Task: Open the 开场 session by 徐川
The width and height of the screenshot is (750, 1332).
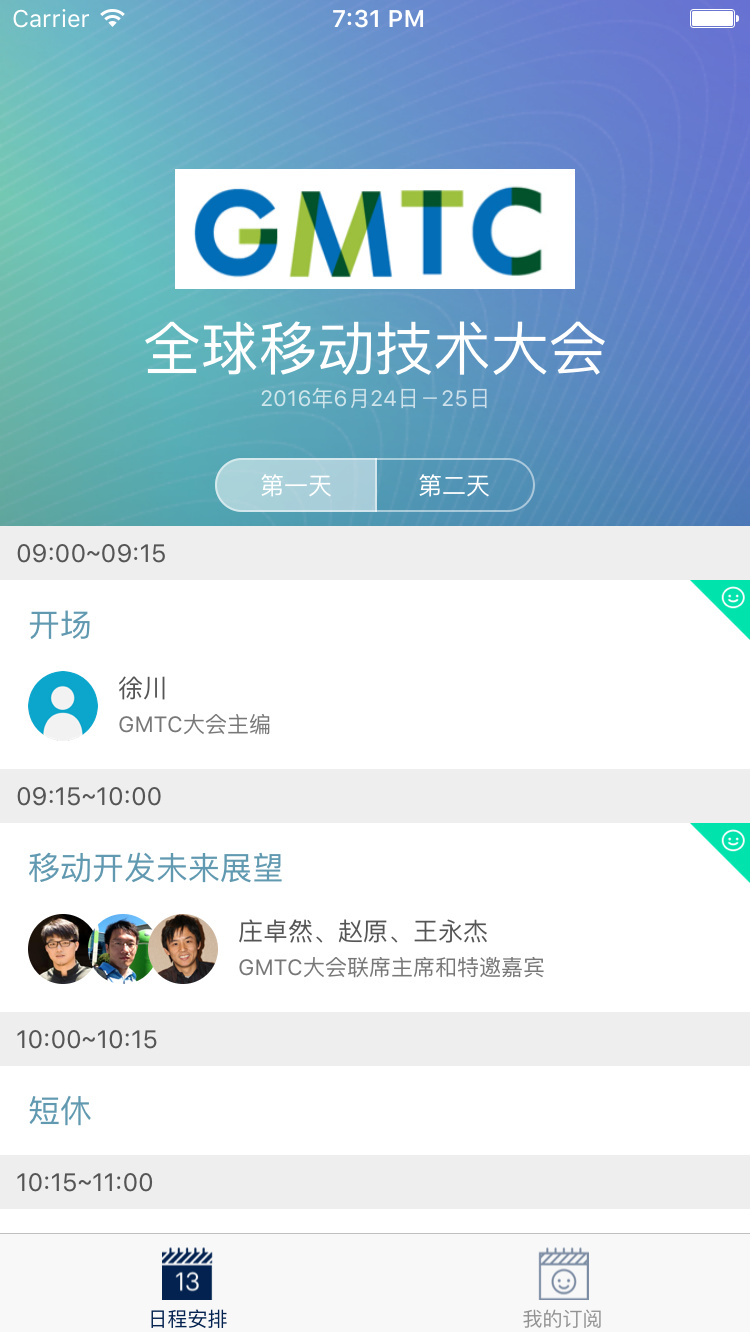Action: click(375, 675)
